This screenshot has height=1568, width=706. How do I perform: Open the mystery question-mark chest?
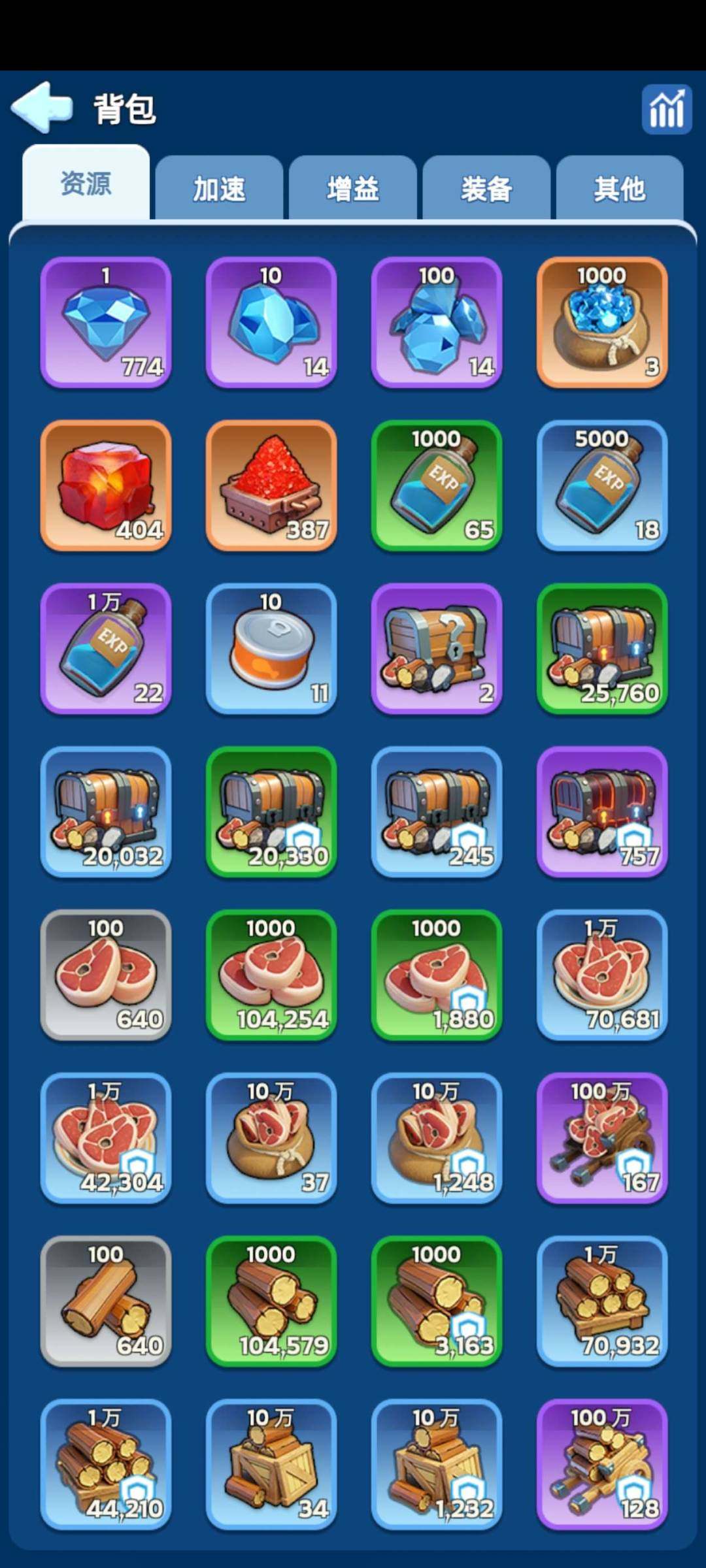pyautogui.click(x=437, y=648)
